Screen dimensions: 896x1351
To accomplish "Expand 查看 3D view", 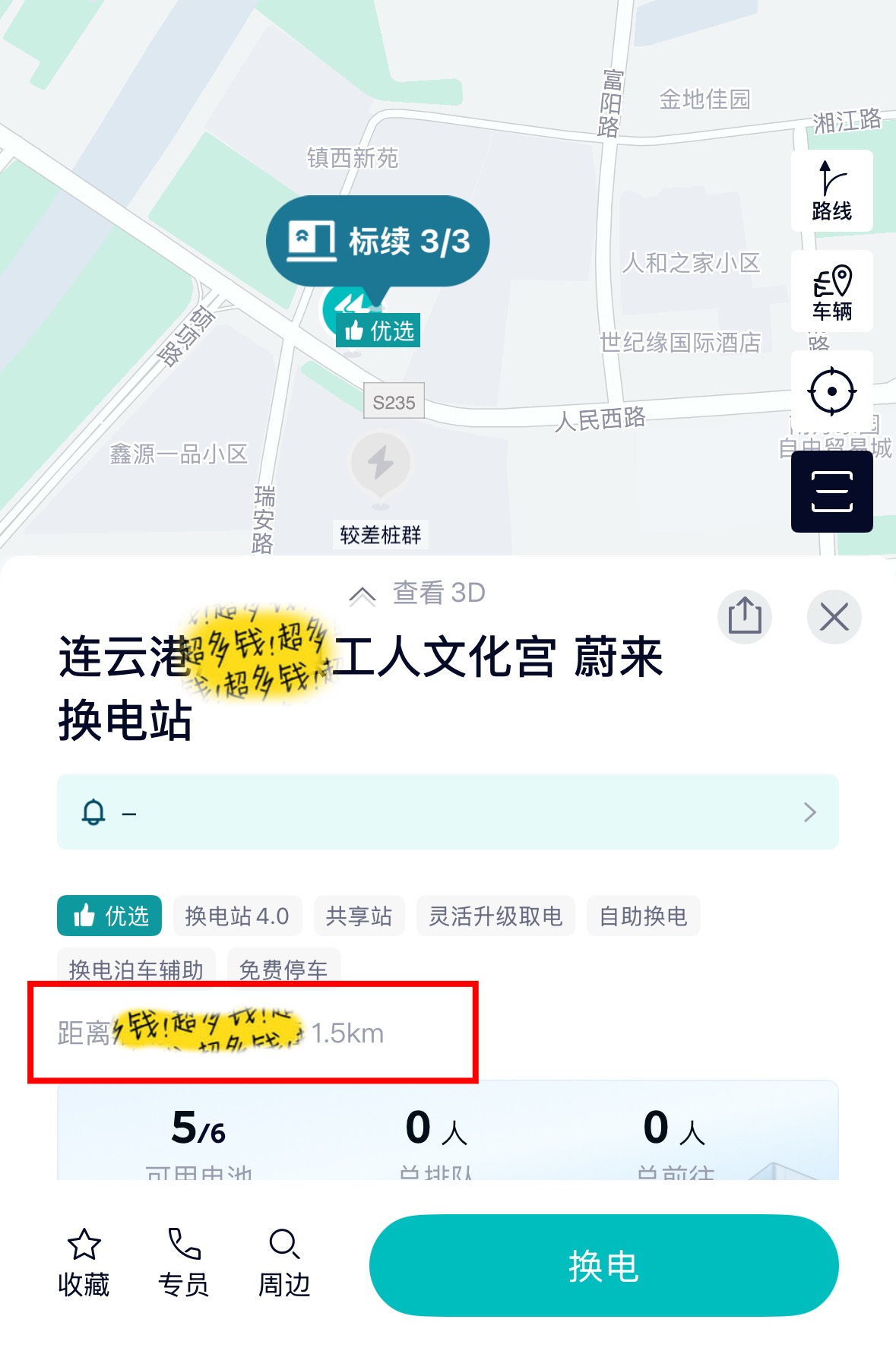I will tap(418, 593).
